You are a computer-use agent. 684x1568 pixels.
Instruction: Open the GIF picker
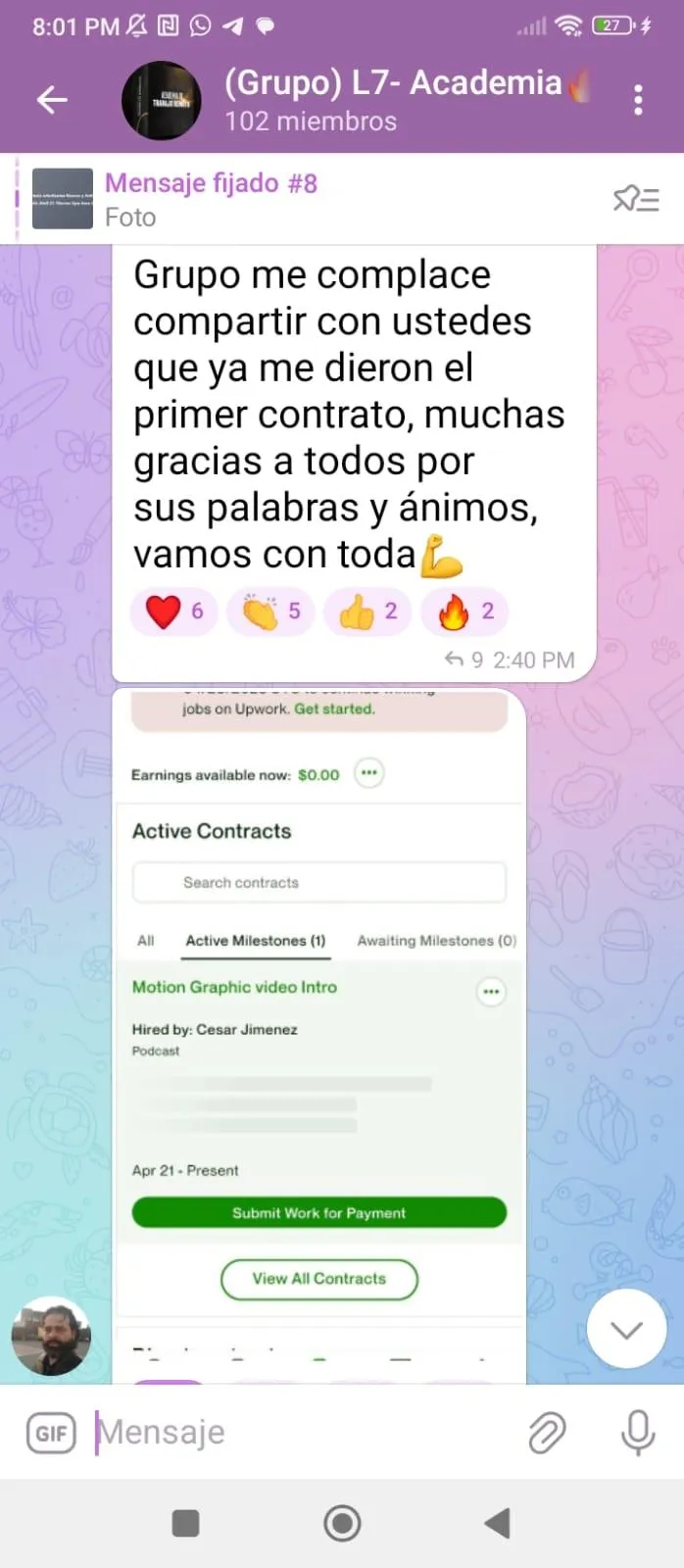click(51, 1434)
